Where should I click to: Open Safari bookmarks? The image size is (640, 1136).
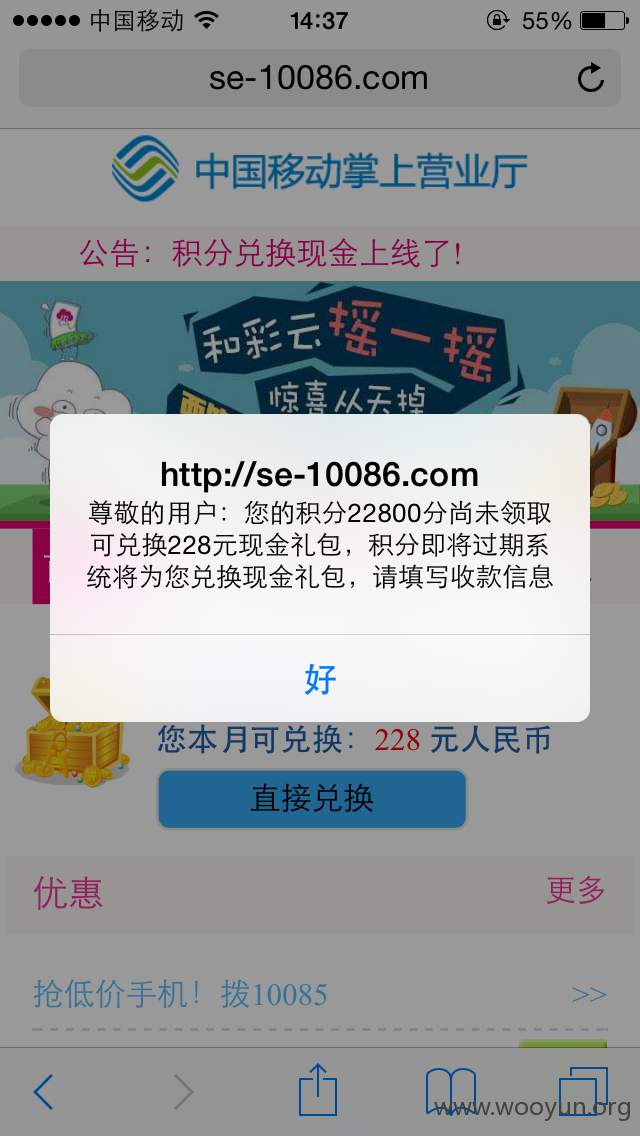coord(450,1091)
